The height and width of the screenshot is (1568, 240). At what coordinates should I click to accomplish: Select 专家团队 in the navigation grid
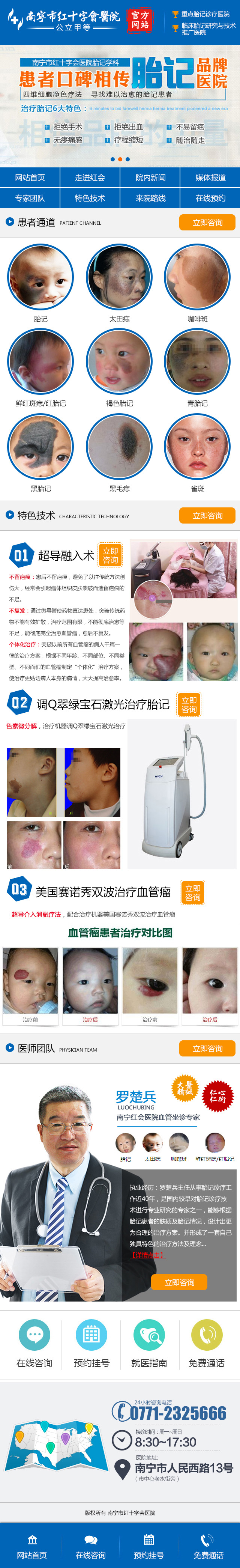point(30,198)
